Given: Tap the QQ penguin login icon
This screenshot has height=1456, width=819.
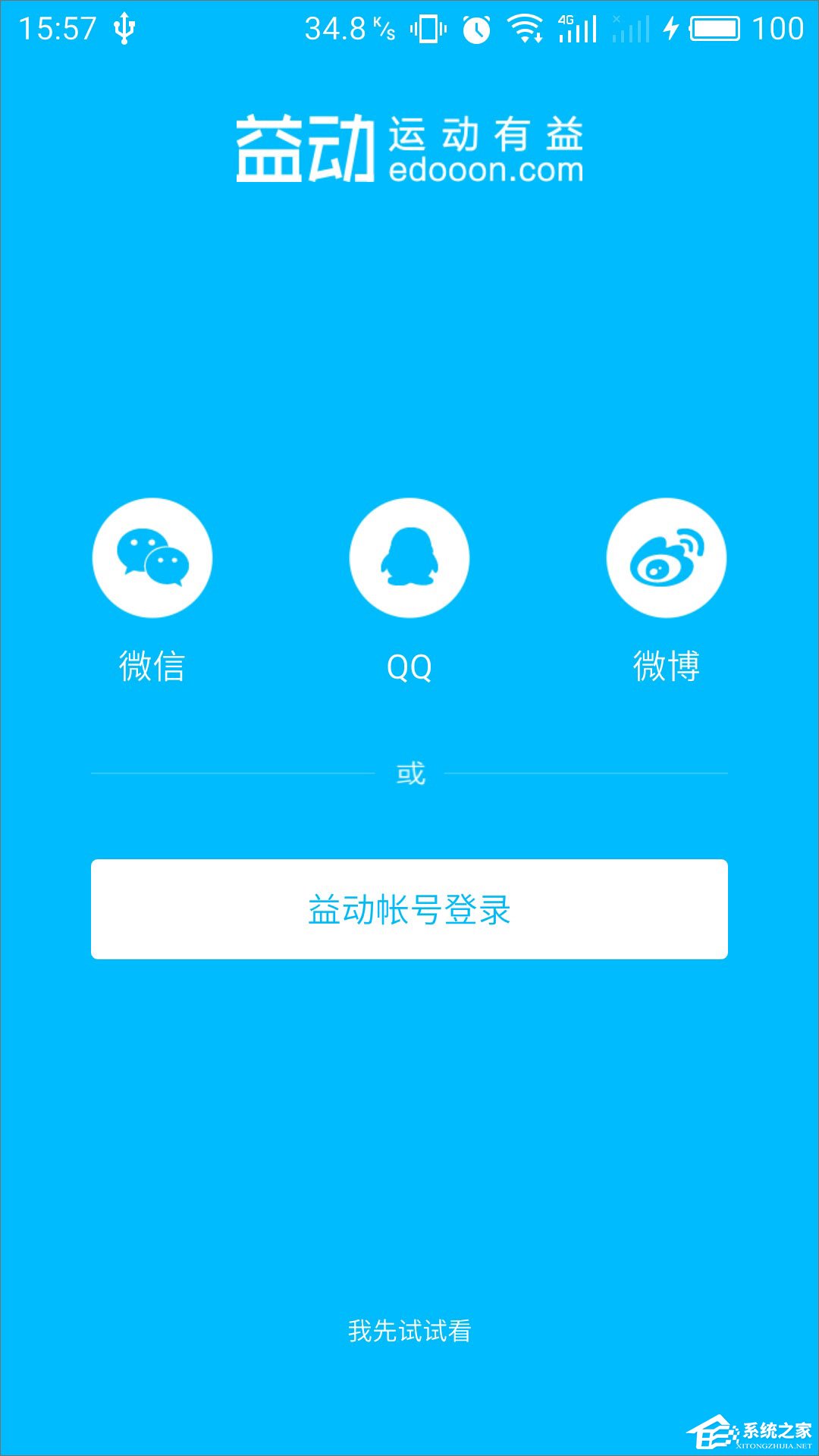Looking at the screenshot, I should [x=409, y=557].
